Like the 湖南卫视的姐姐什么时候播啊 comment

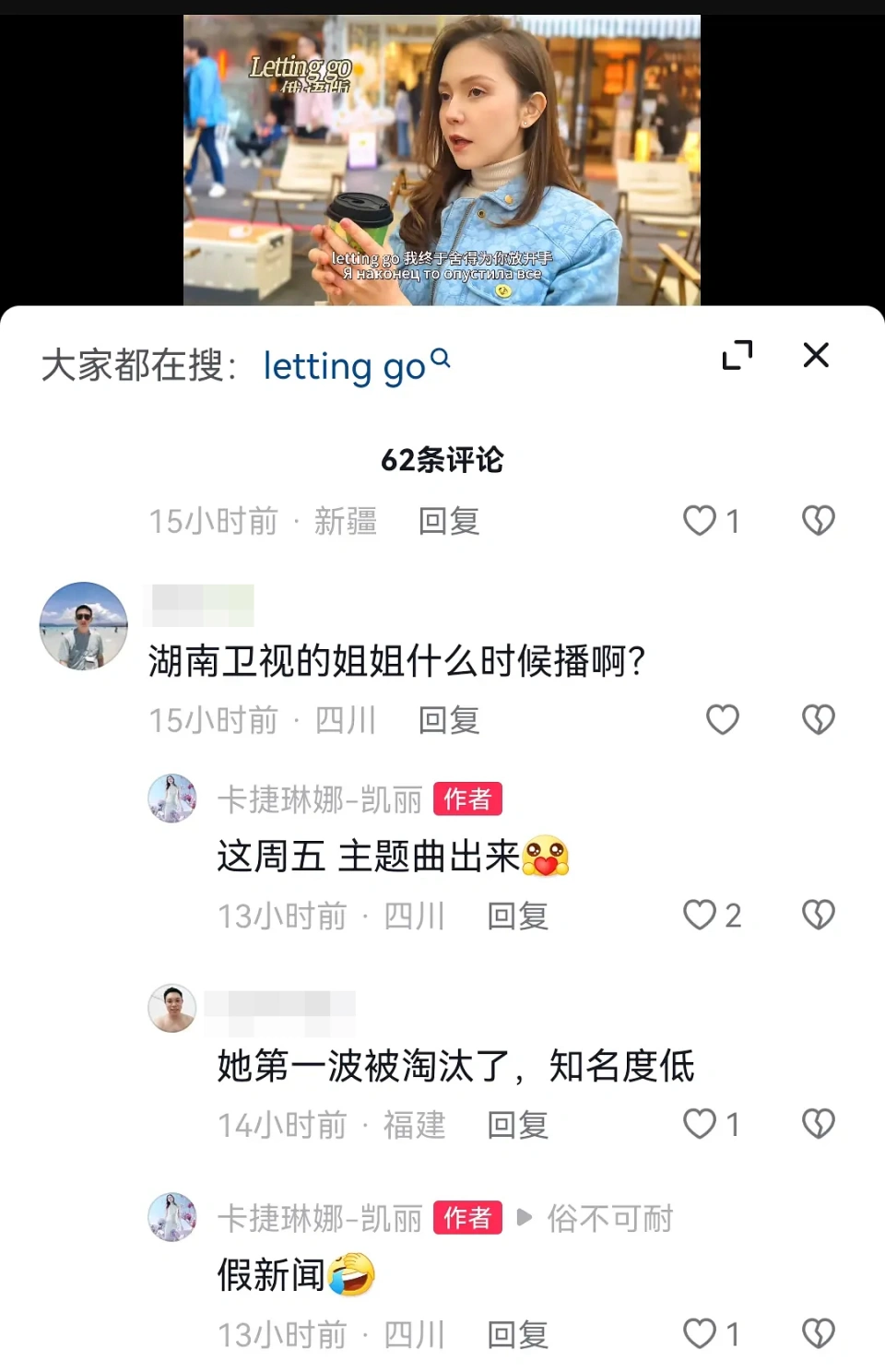pos(722,719)
